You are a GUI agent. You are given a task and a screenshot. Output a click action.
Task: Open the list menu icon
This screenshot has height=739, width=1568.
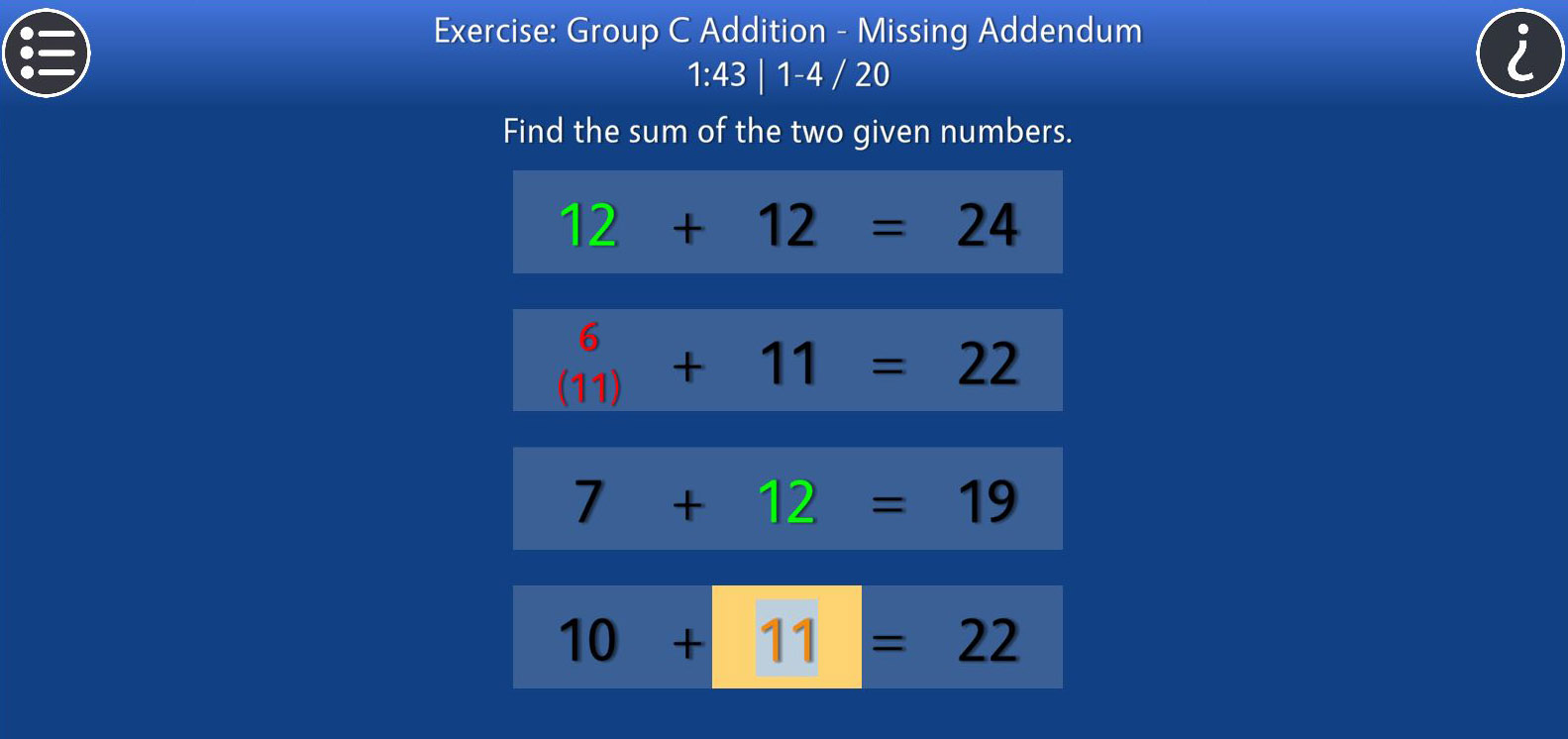pos(47,53)
